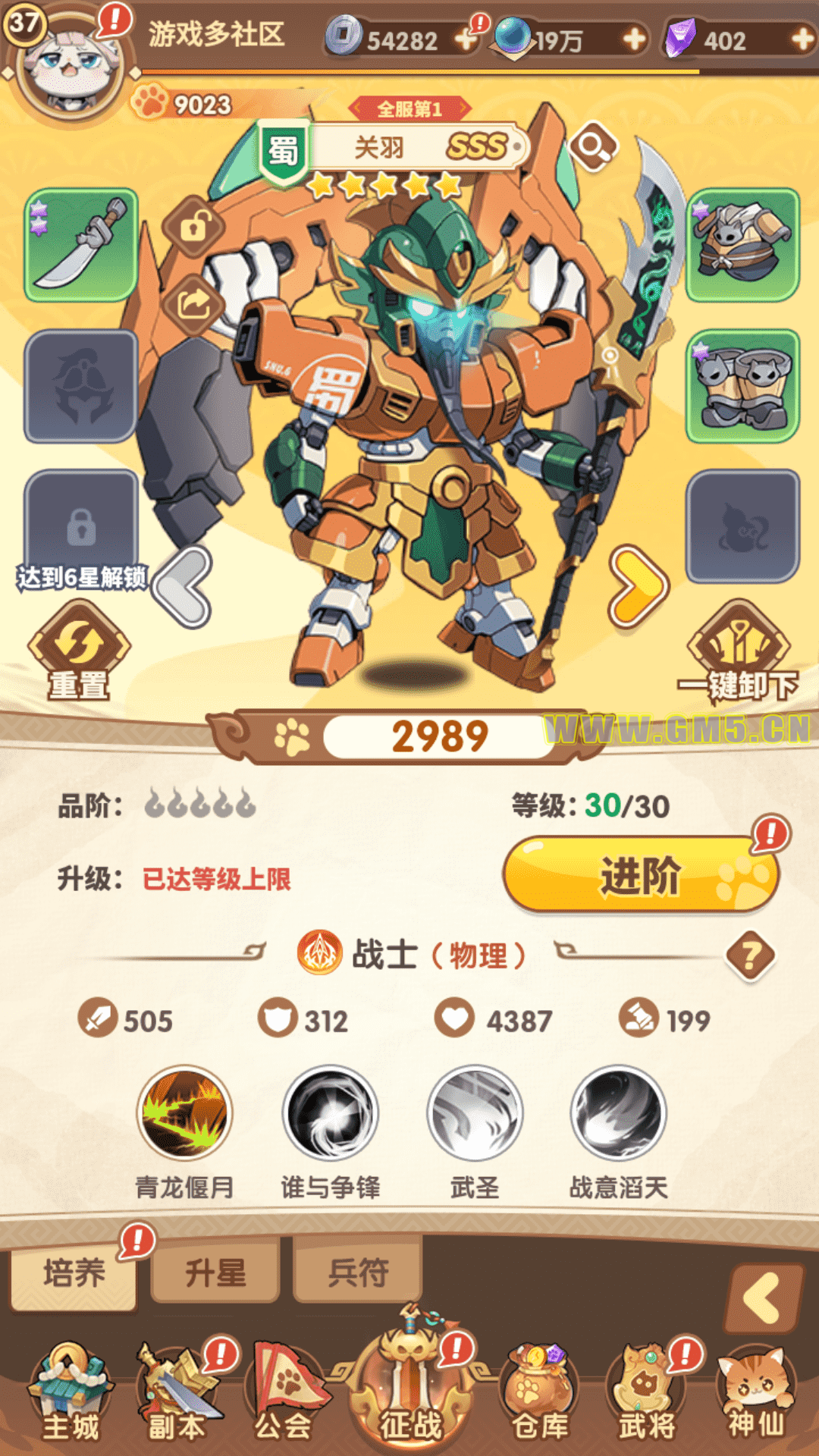Tap the 进阶 advance button
This screenshot has width=819, height=1456.
click(x=641, y=875)
